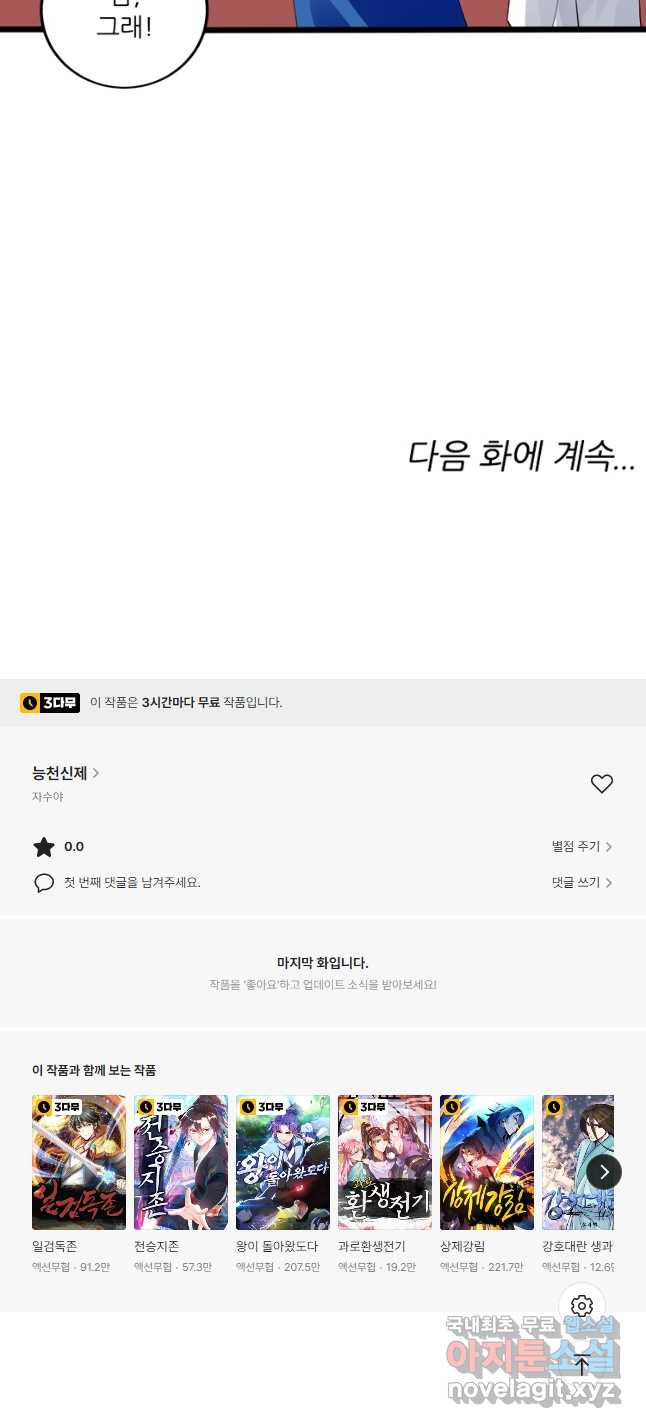Like this series with the heart icon
Screen dimensions: 646x1428
[x=601, y=784]
